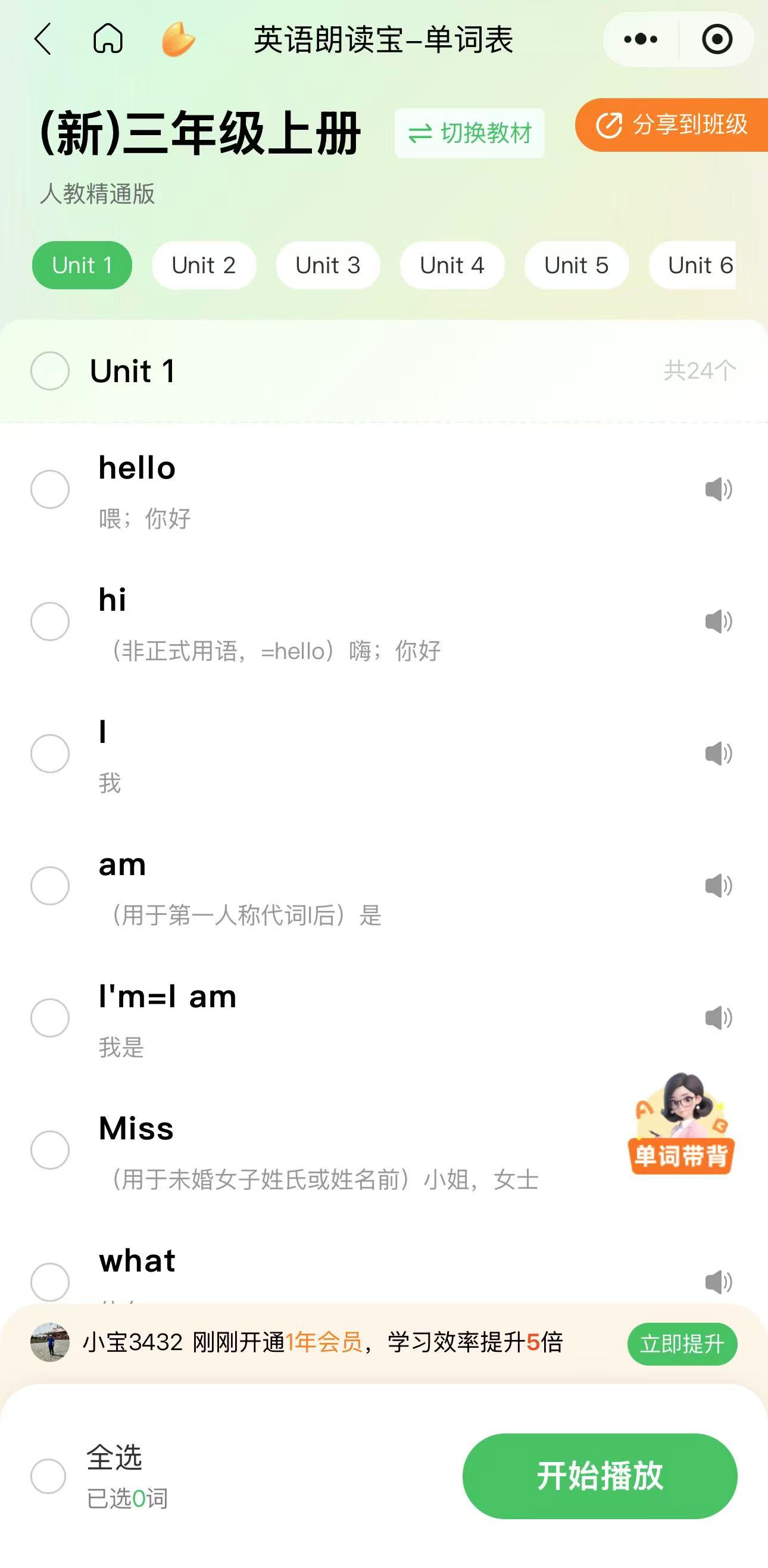The image size is (768, 1568).
Task: Open the home icon in the header
Action: (108, 39)
